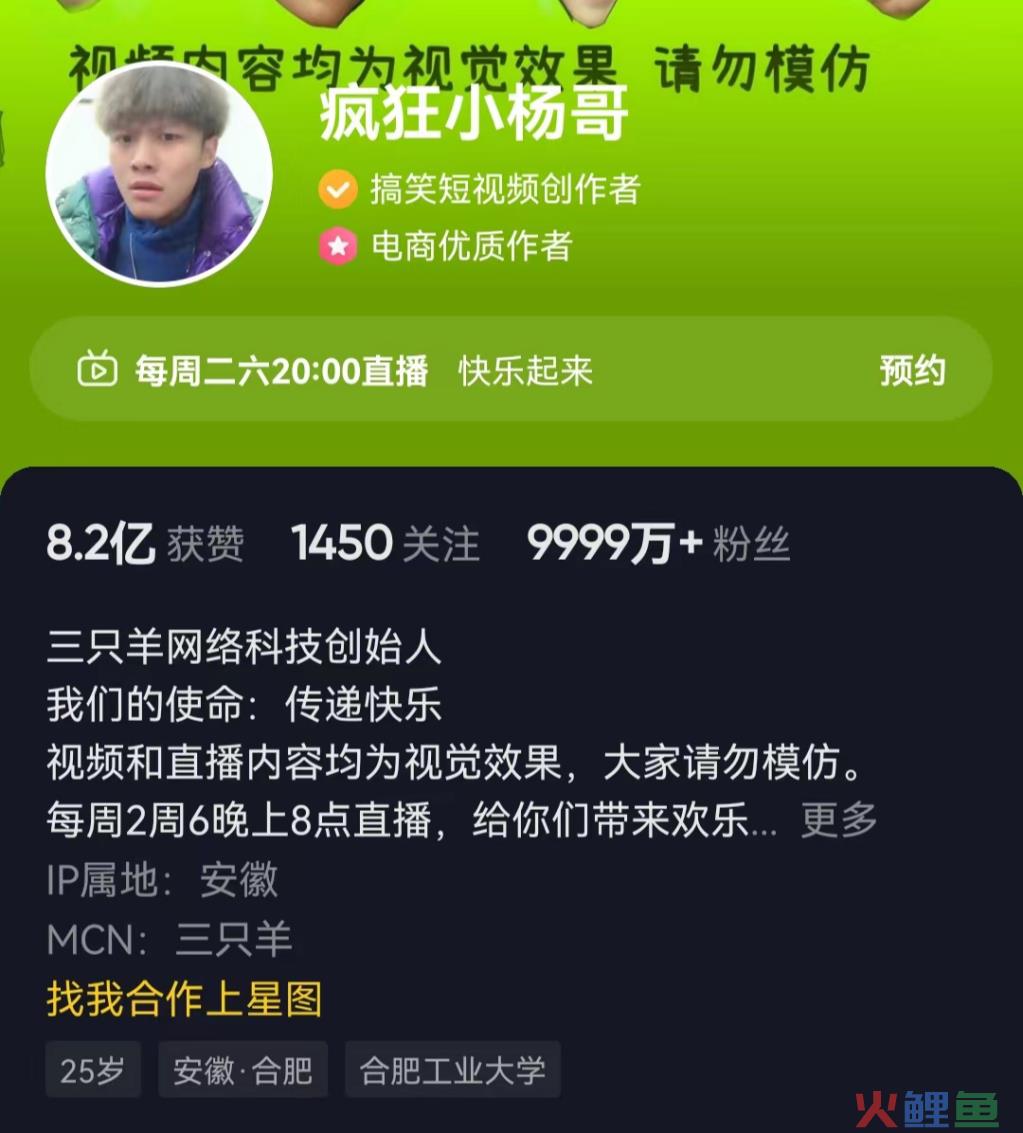This screenshot has height=1133, width=1023.
Task: View the 1450 关注 following list
Action: 385,544
